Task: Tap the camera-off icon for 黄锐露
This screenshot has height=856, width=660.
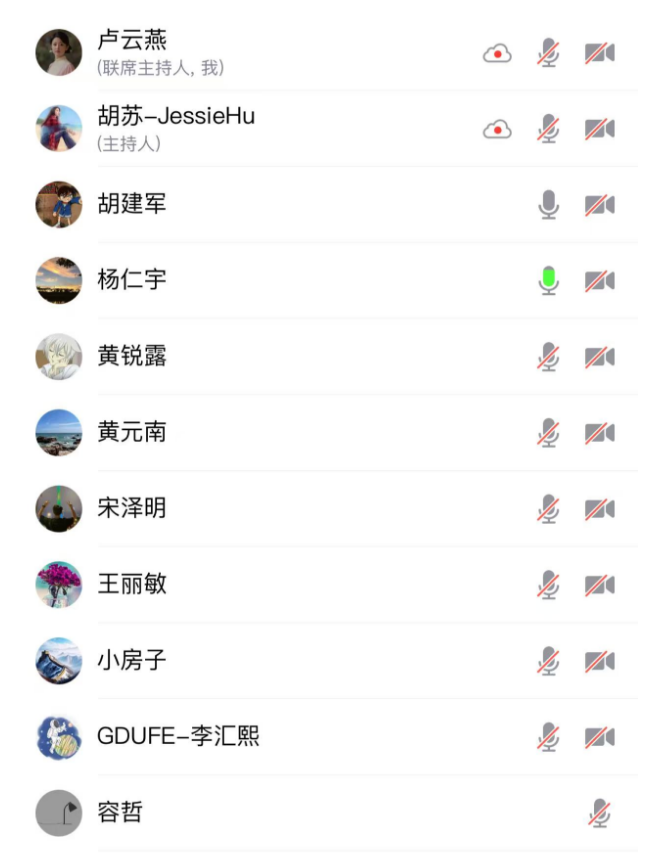Action: tap(599, 357)
